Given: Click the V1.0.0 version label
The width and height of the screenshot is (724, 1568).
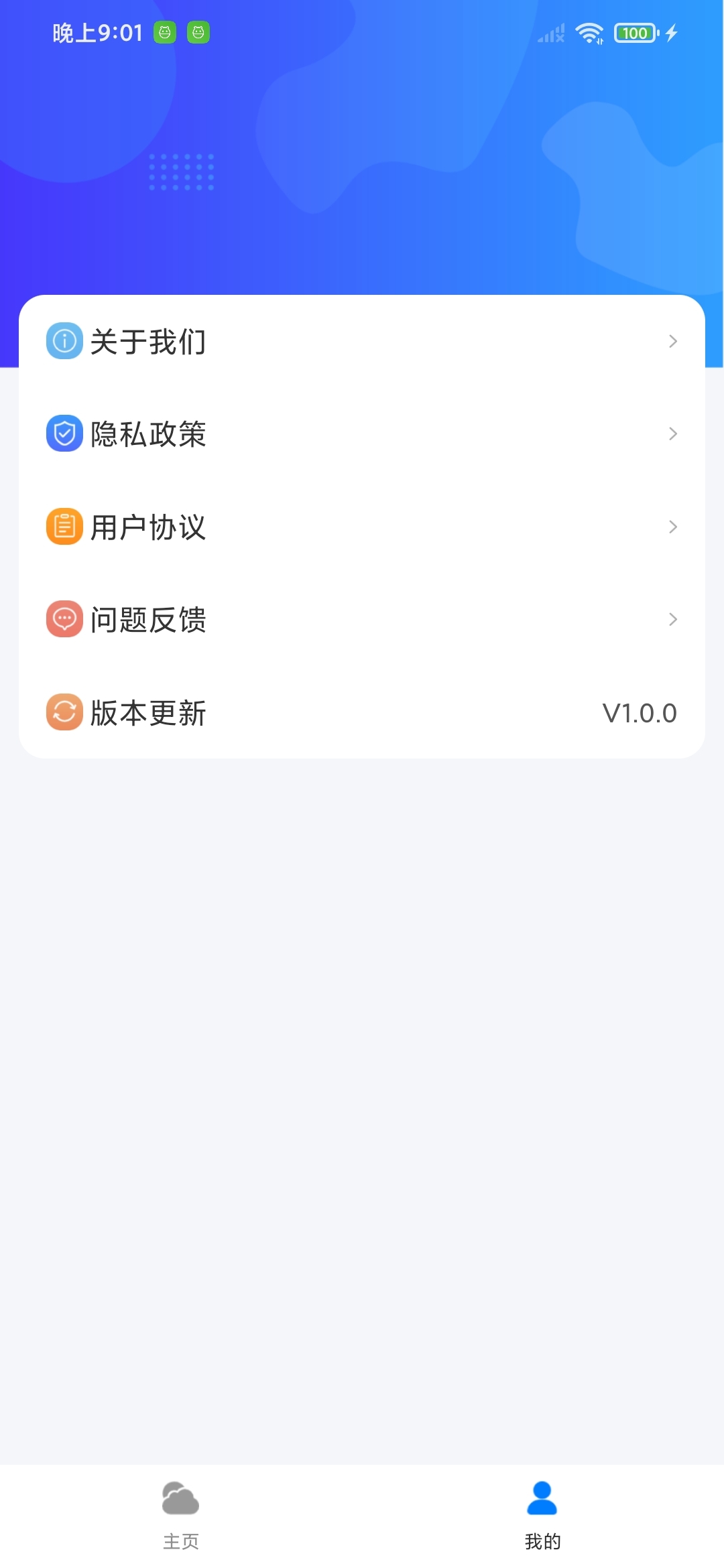Looking at the screenshot, I should 638,713.
